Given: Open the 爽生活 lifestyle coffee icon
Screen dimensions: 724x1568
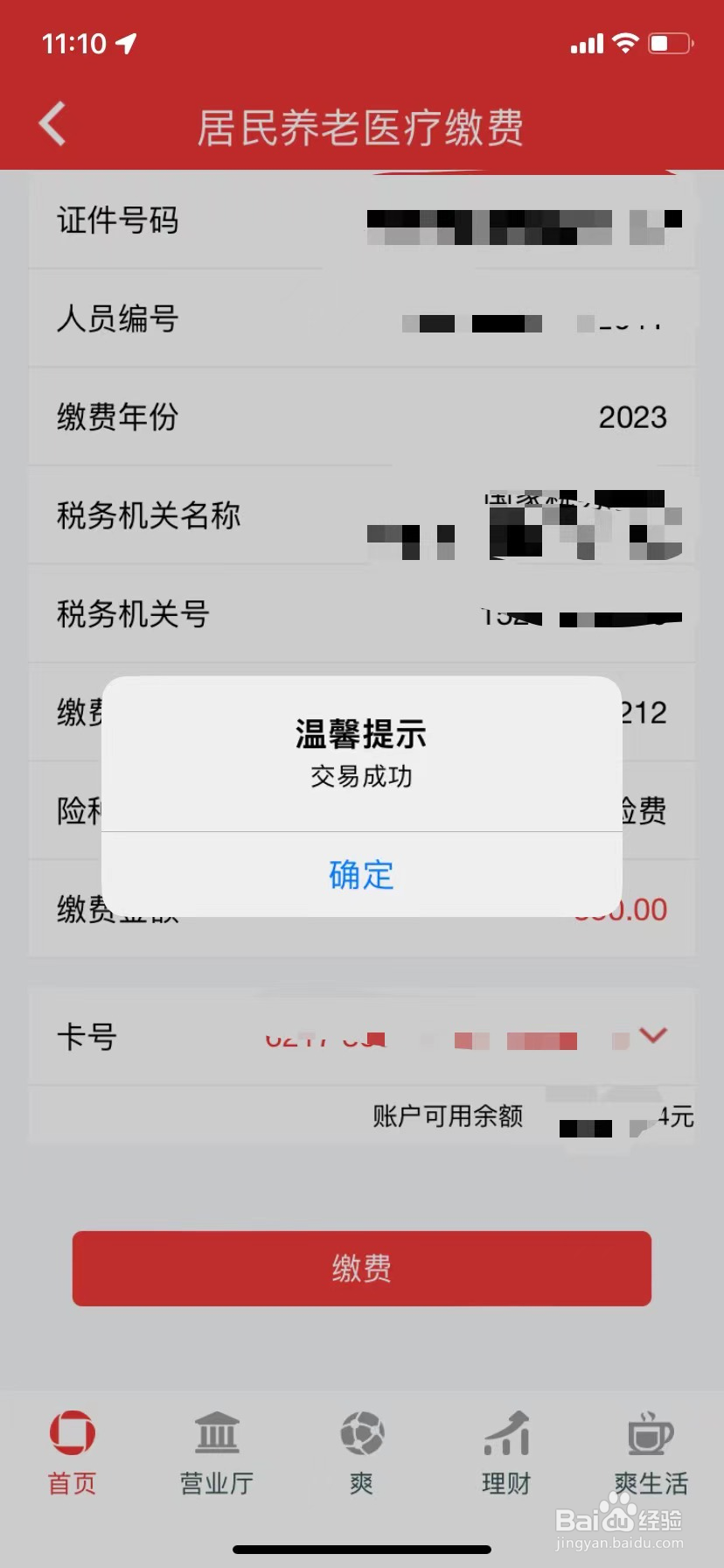Looking at the screenshot, I should (651, 1450).
